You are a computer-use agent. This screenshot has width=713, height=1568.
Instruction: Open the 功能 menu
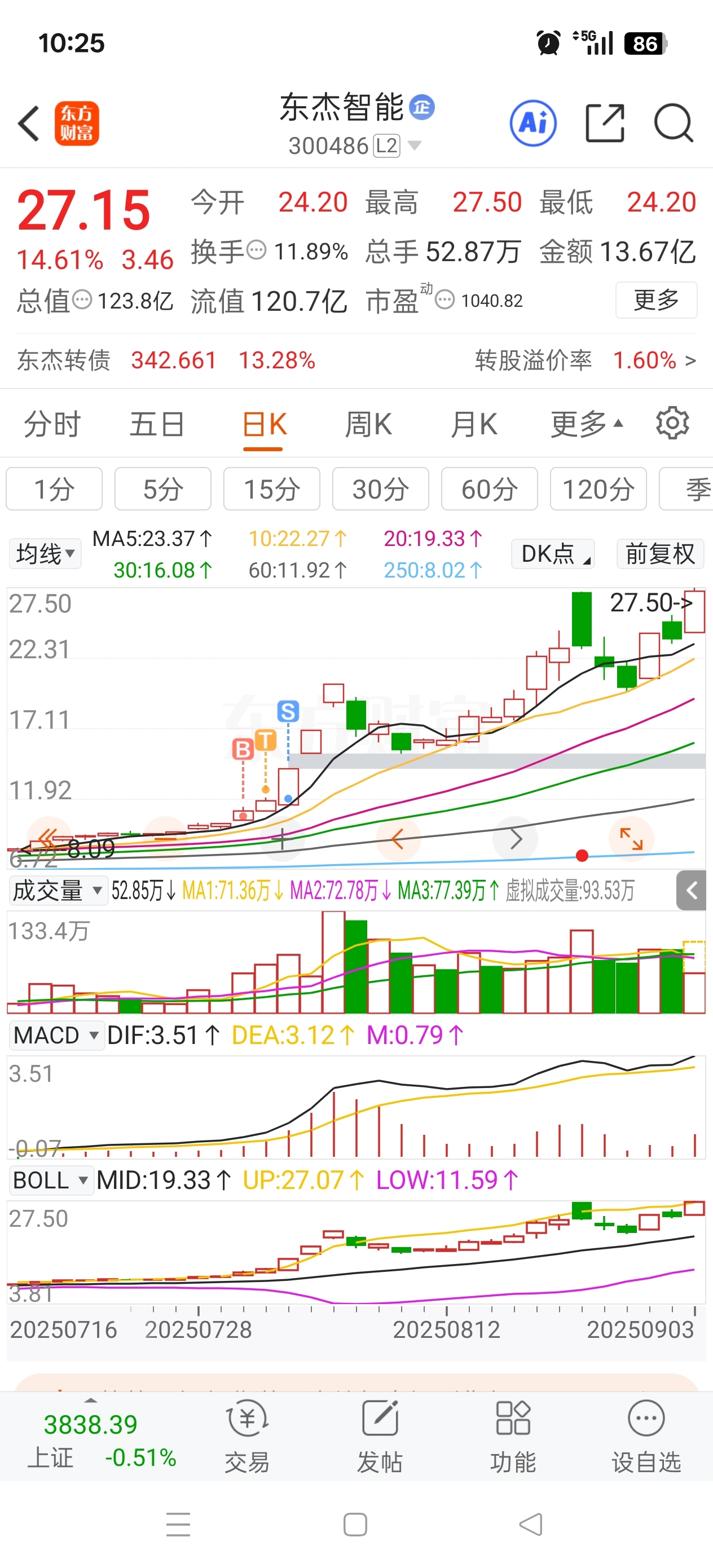tap(513, 1437)
